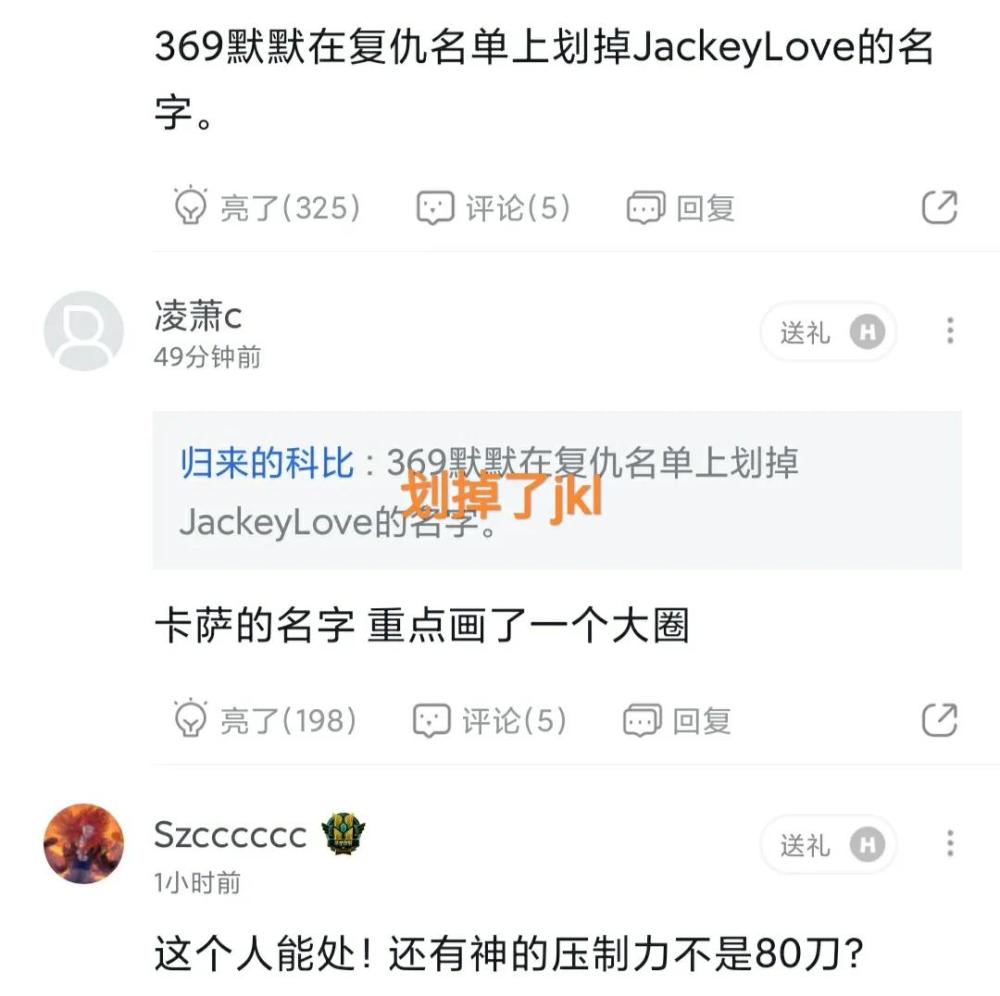Screen dimensions: 1000x996
Task: Like the comment with 亮了(325)
Action: click(x=266, y=208)
